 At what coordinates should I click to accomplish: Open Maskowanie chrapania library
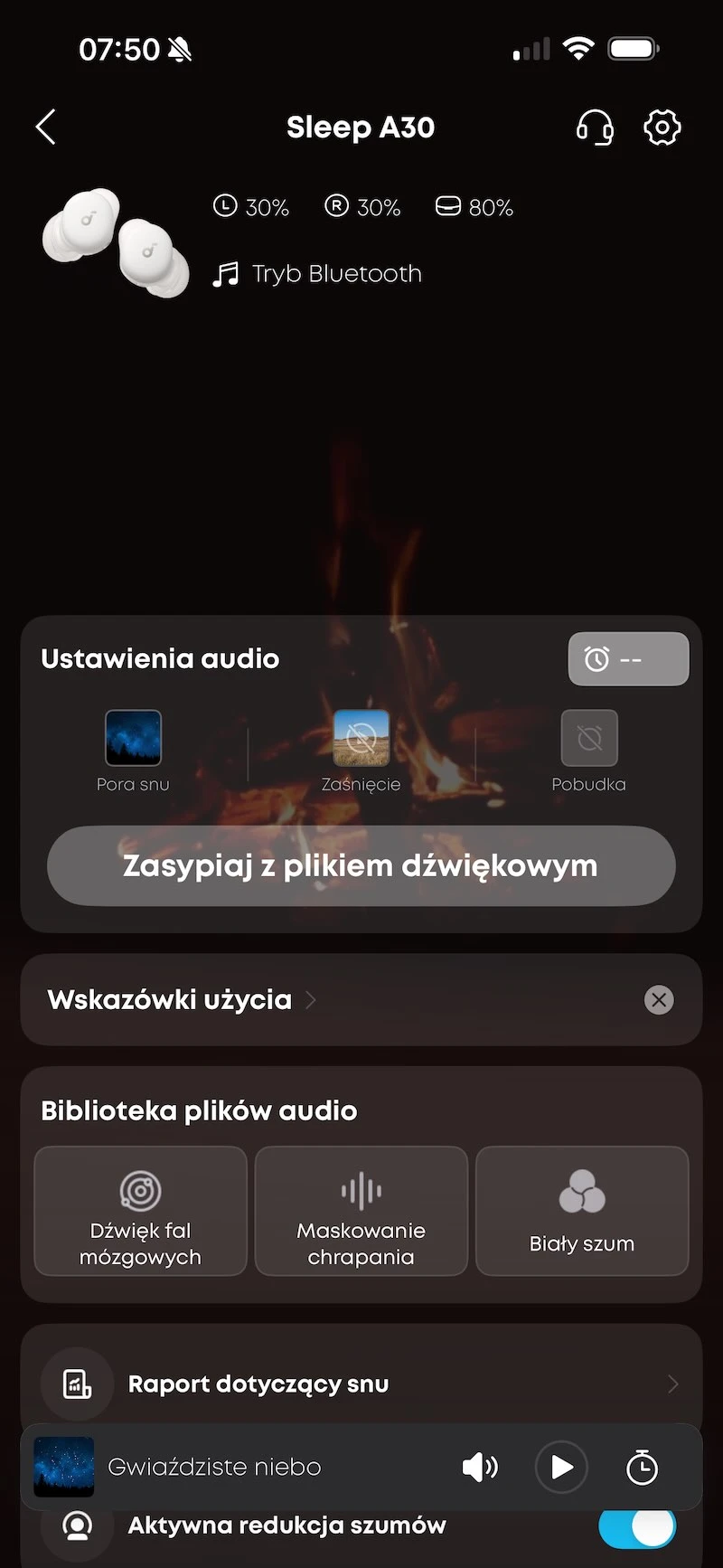click(361, 1211)
